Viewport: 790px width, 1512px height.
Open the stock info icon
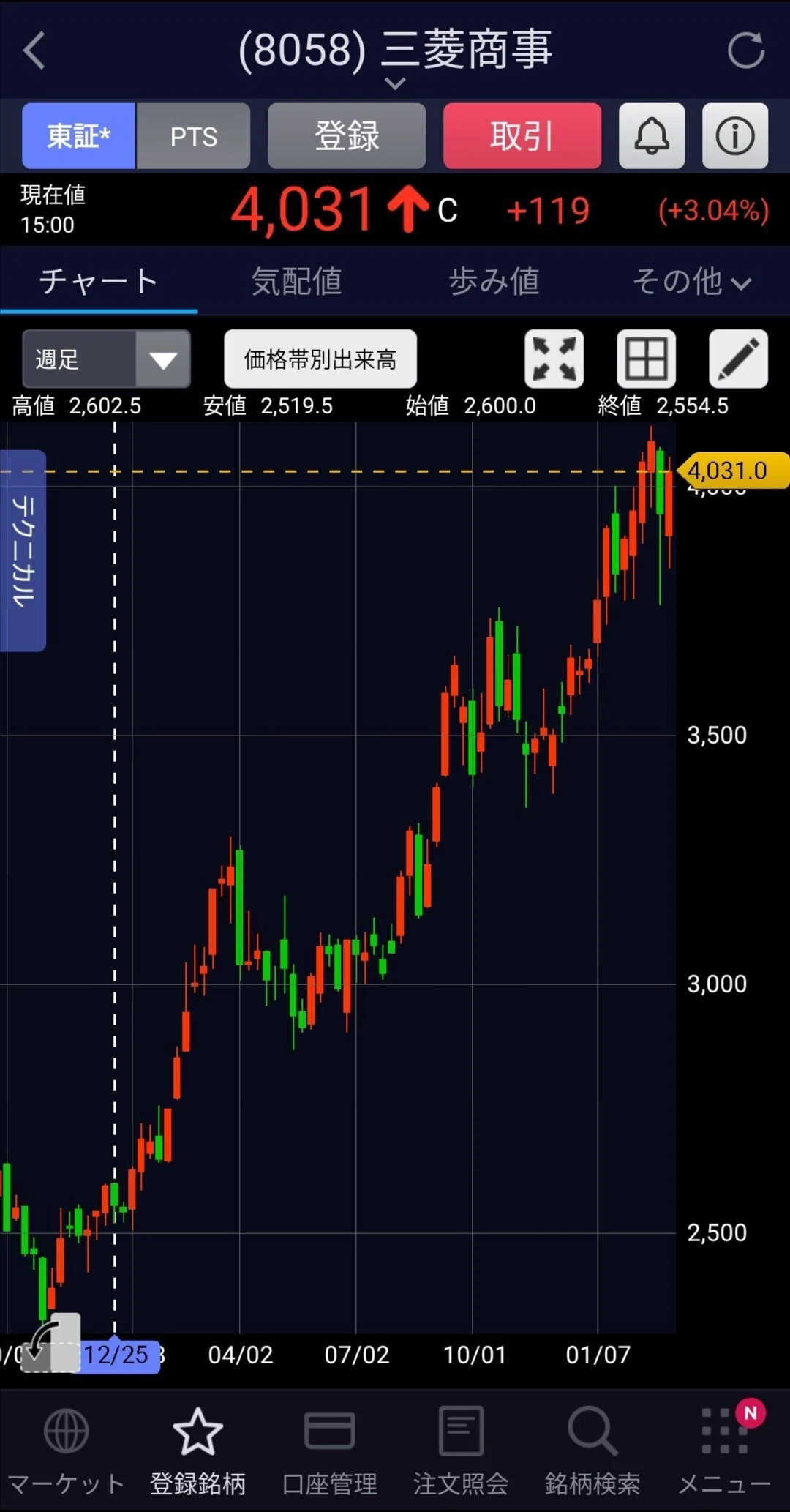735,136
